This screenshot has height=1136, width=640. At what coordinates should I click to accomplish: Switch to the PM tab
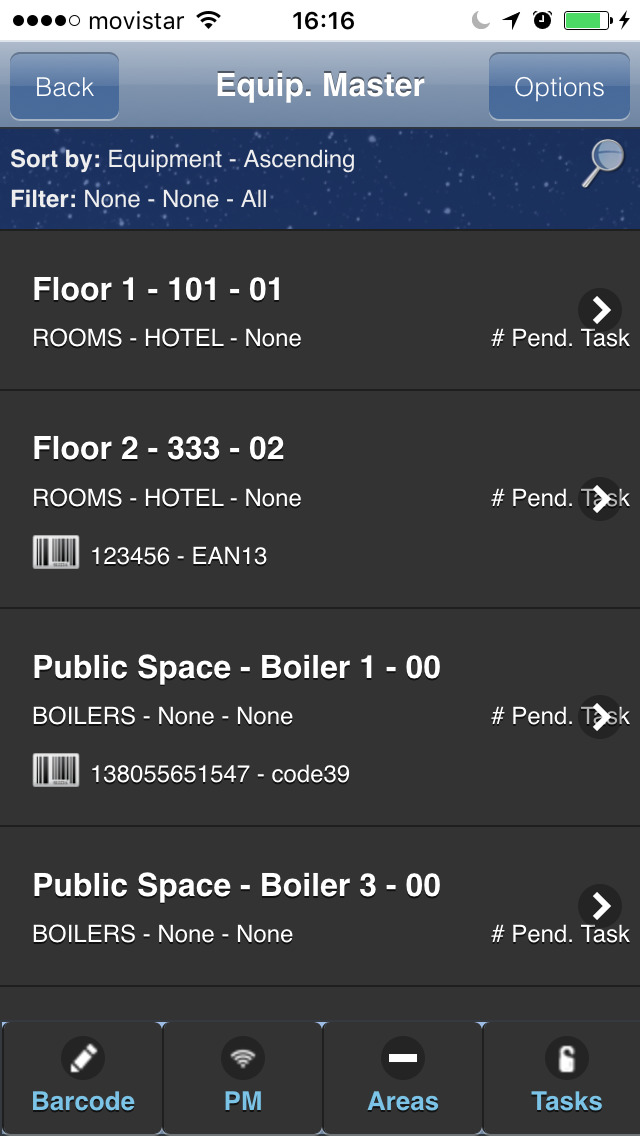pyautogui.click(x=242, y=1077)
